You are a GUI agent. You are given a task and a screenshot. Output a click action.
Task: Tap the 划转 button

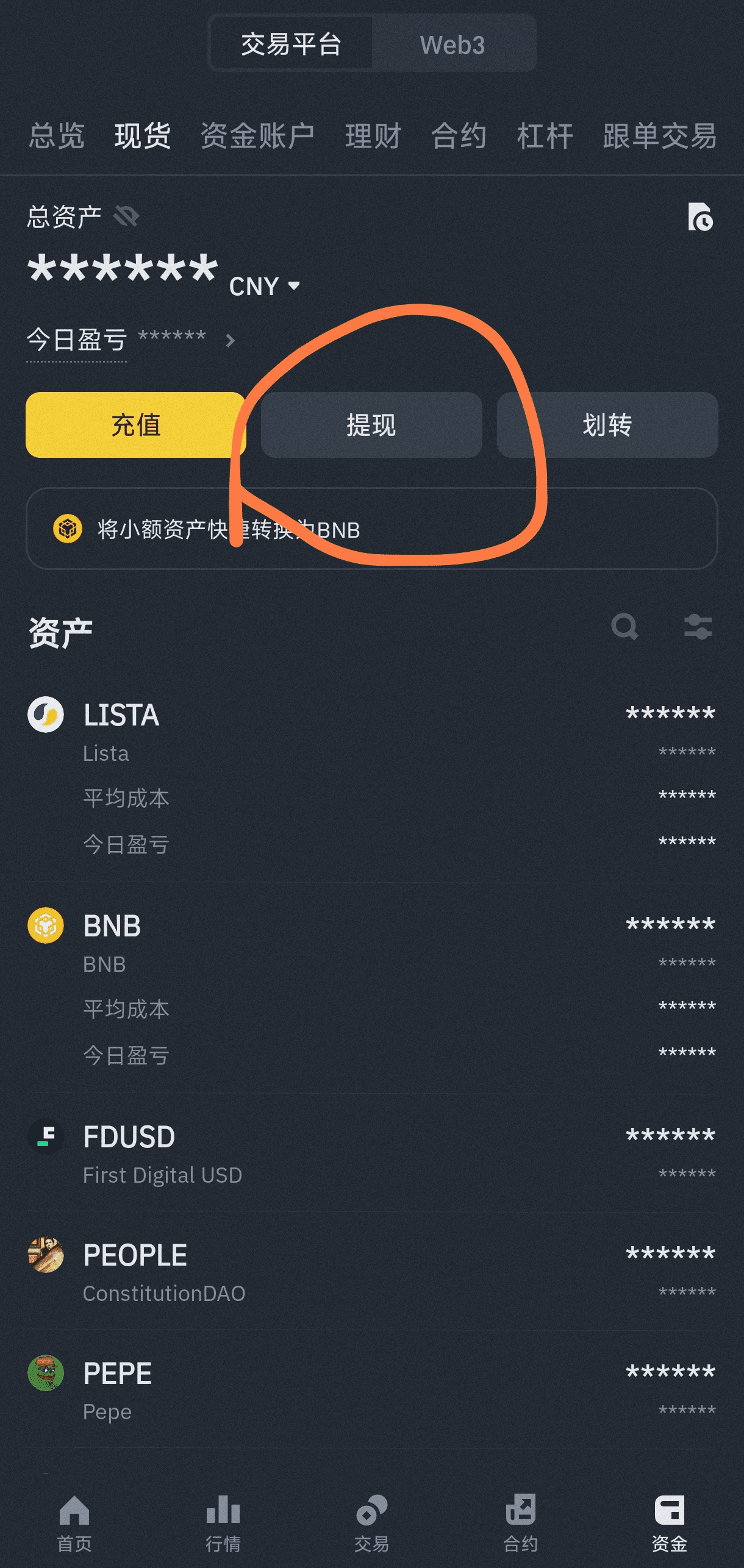tap(607, 425)
